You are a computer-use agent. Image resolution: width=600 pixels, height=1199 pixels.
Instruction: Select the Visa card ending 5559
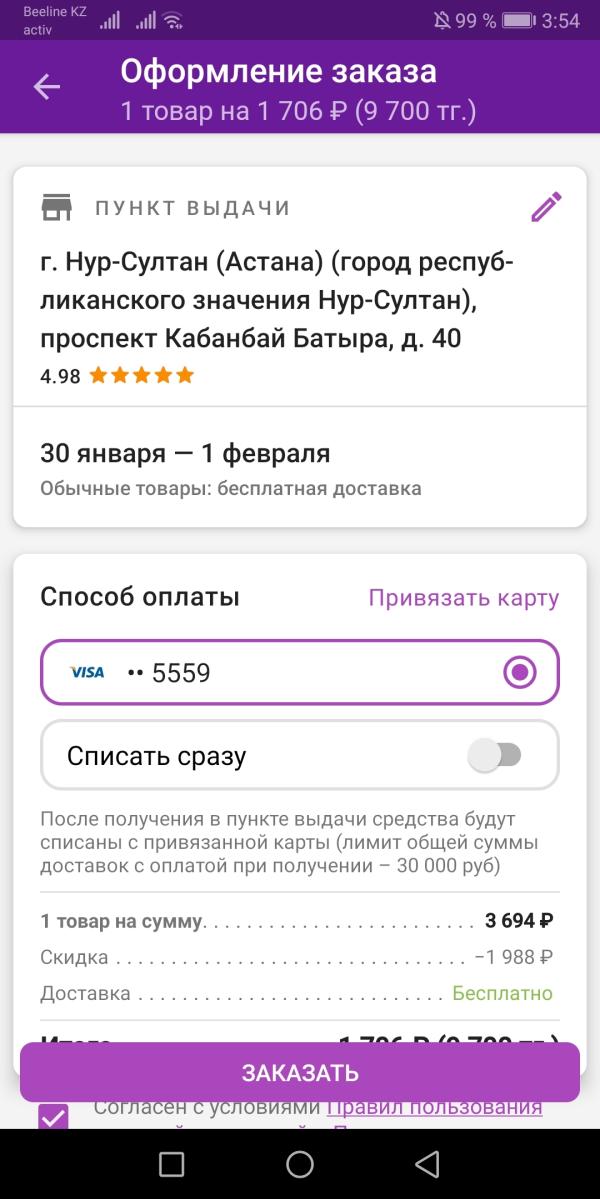click(x=300, y=672)
